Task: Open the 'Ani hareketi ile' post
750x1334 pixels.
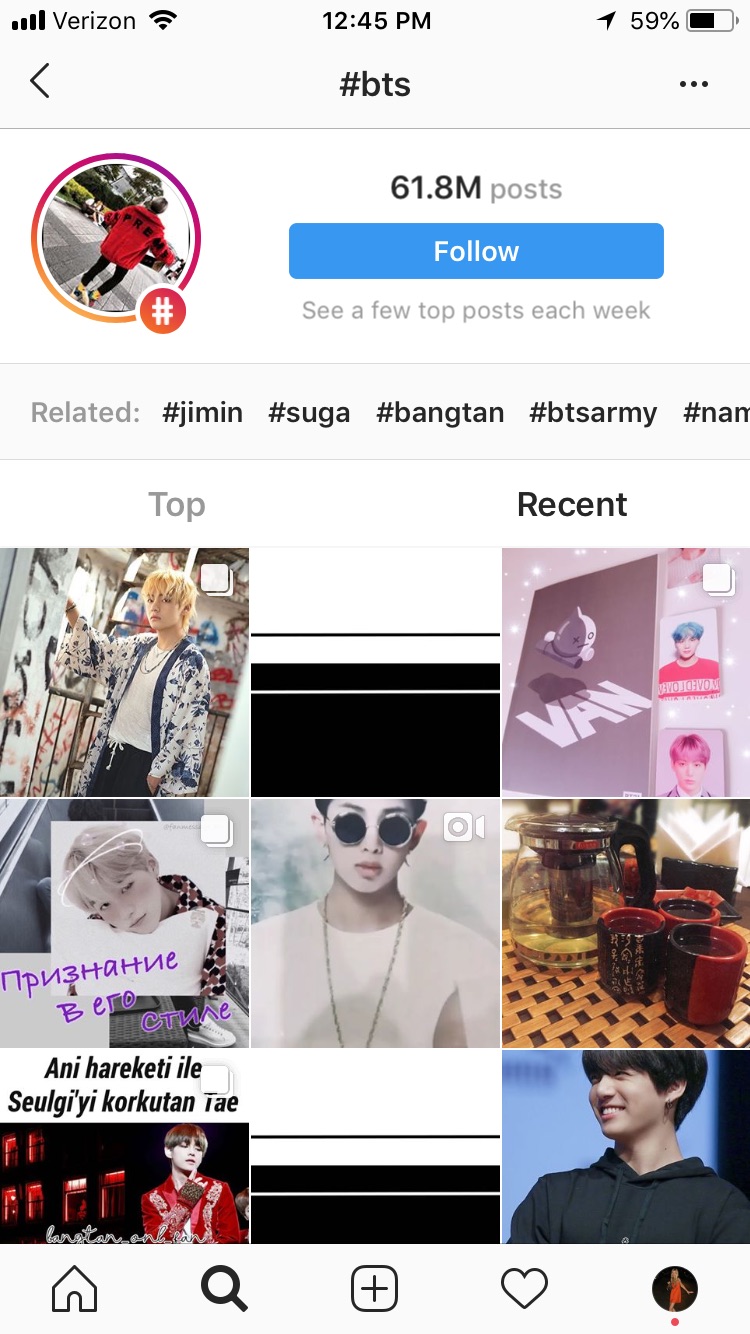Action: 124,1146
